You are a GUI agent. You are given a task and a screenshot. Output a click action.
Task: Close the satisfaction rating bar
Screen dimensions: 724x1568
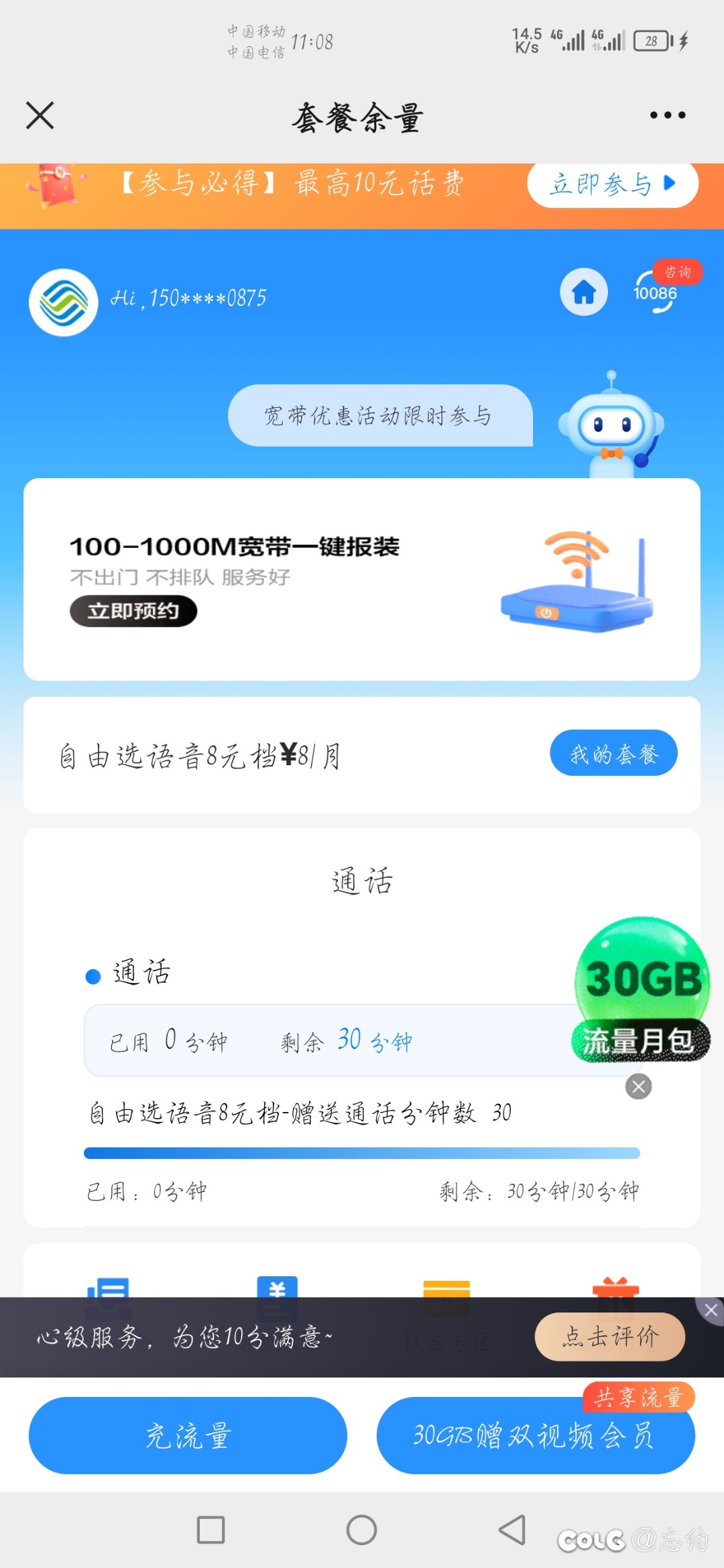pos(711,1310)
